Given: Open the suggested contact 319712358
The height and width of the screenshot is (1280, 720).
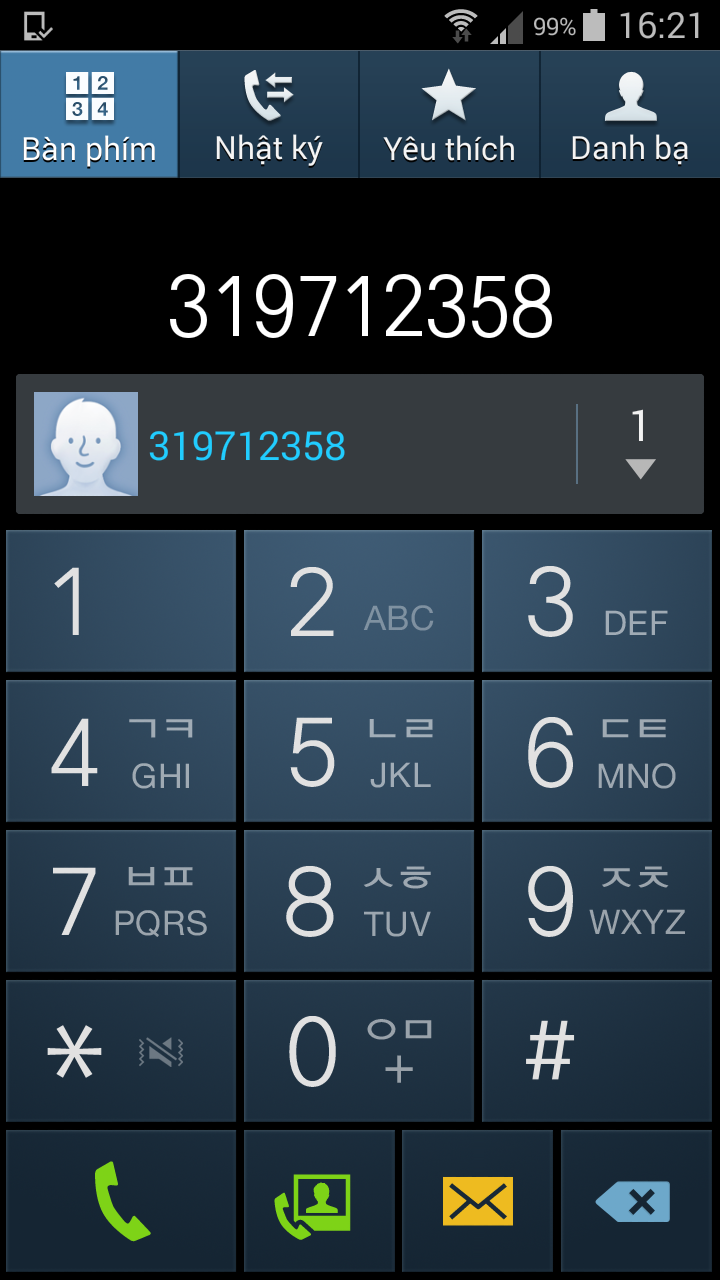Looking at the screenshot, I should coord(296,444).
